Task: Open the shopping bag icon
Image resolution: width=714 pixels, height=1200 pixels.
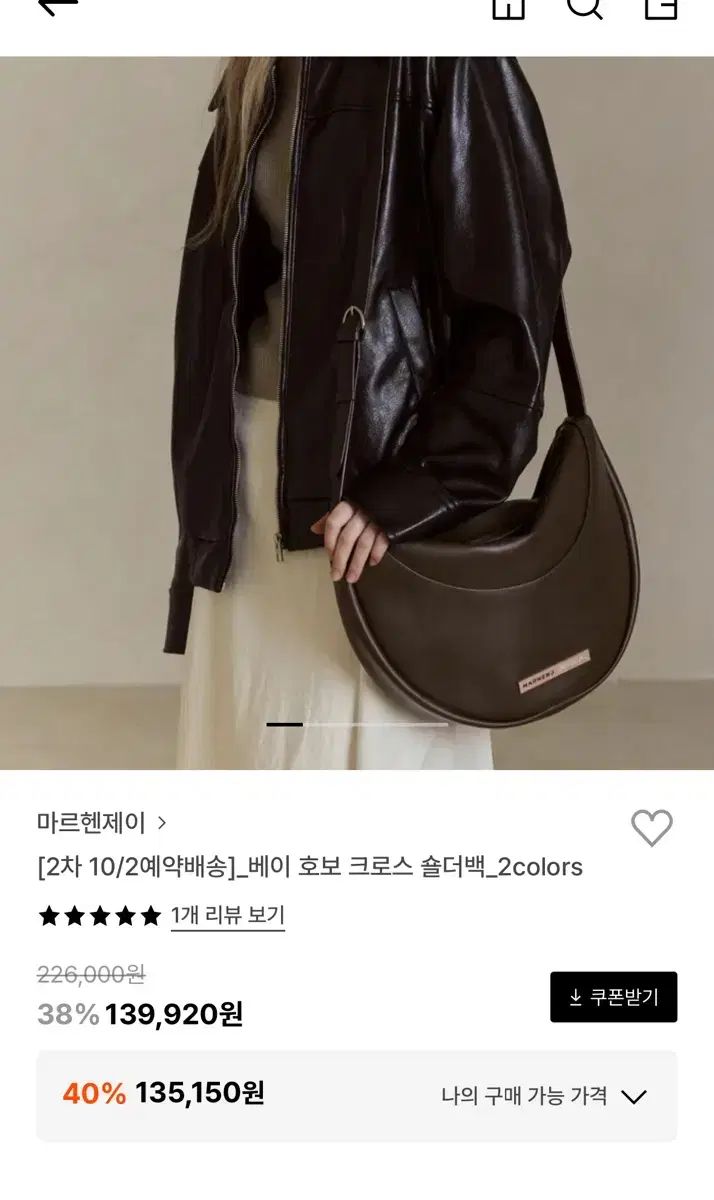Action: pyautogui.click(x=661, y=6)
